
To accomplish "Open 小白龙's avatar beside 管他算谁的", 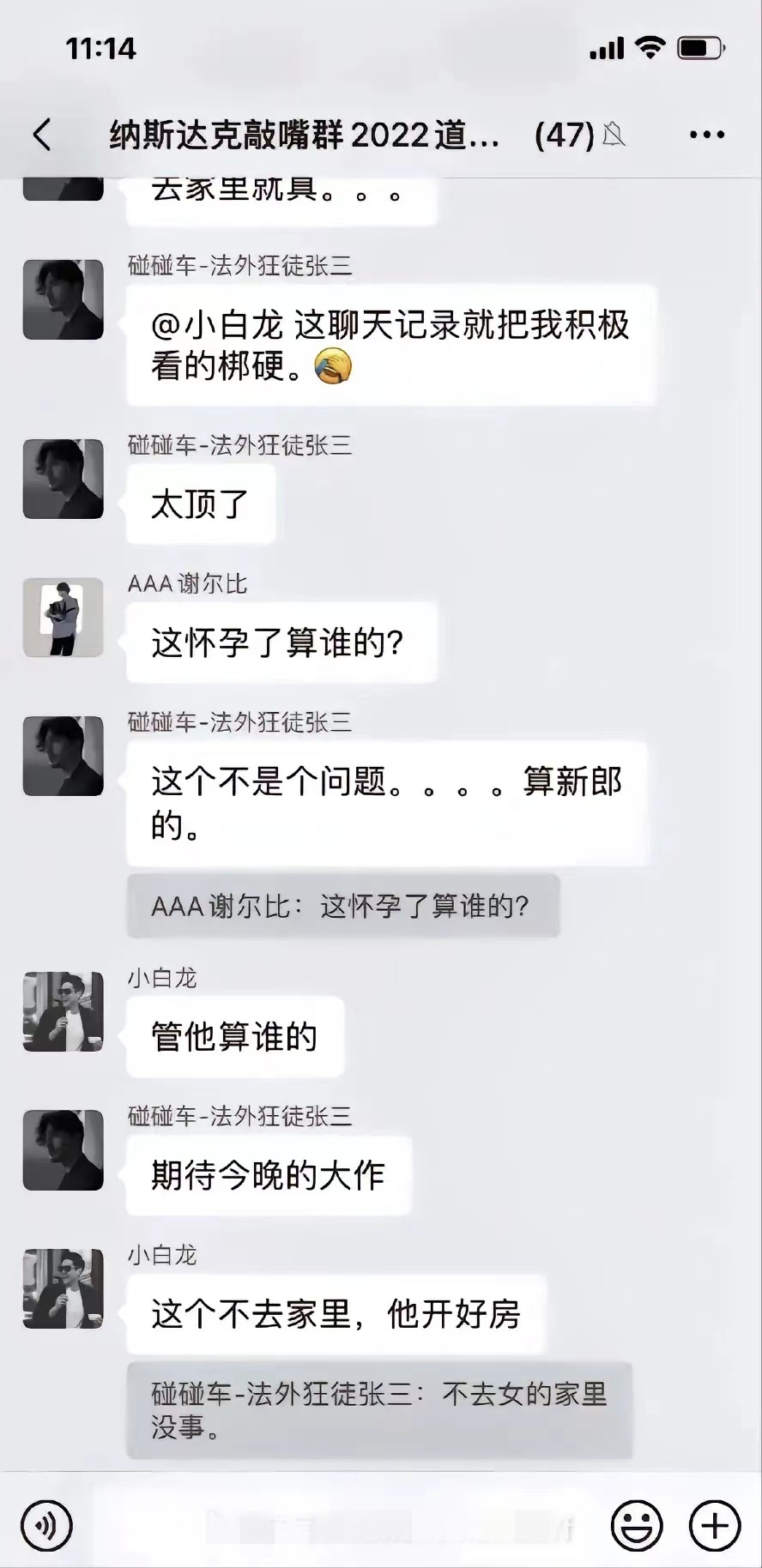I will click(63, 1011).
